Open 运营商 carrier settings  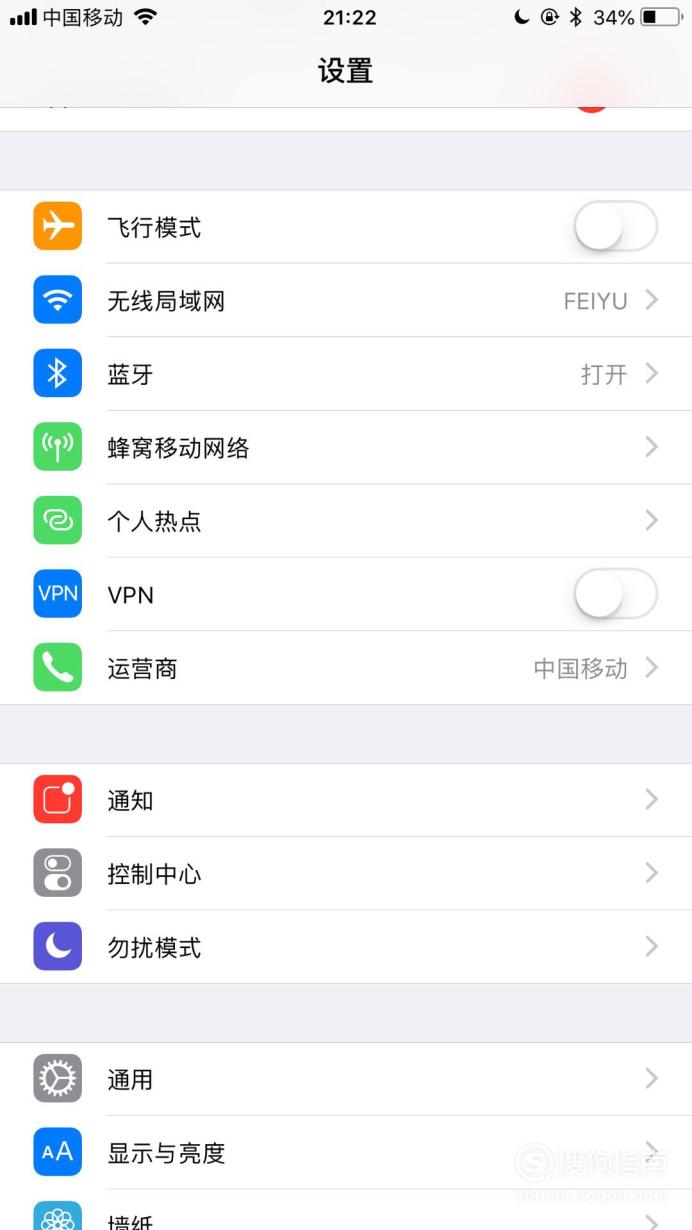pos(346,668)
